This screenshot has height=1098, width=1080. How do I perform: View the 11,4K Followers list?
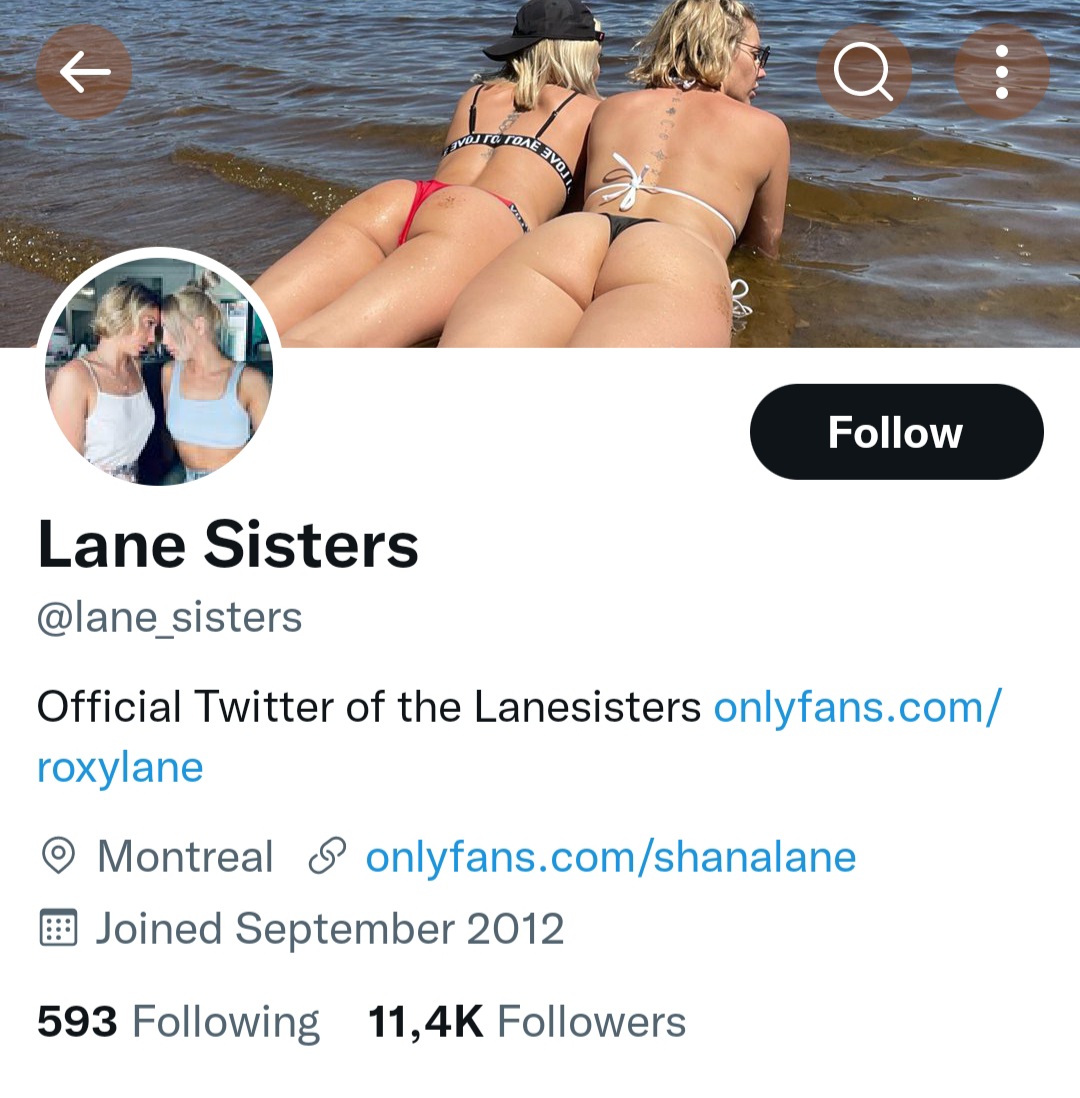(x=527, y=1022)
